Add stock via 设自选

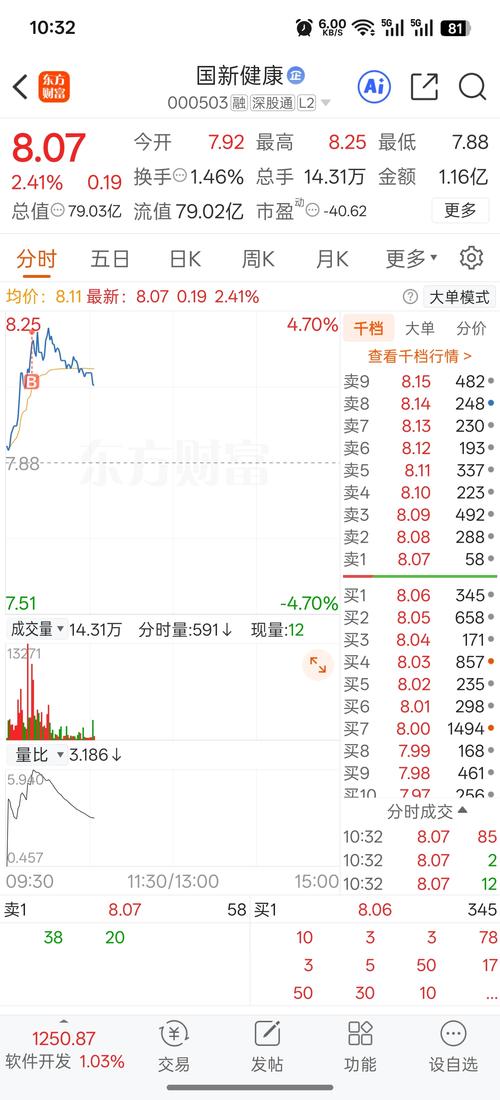point(453,1047)
